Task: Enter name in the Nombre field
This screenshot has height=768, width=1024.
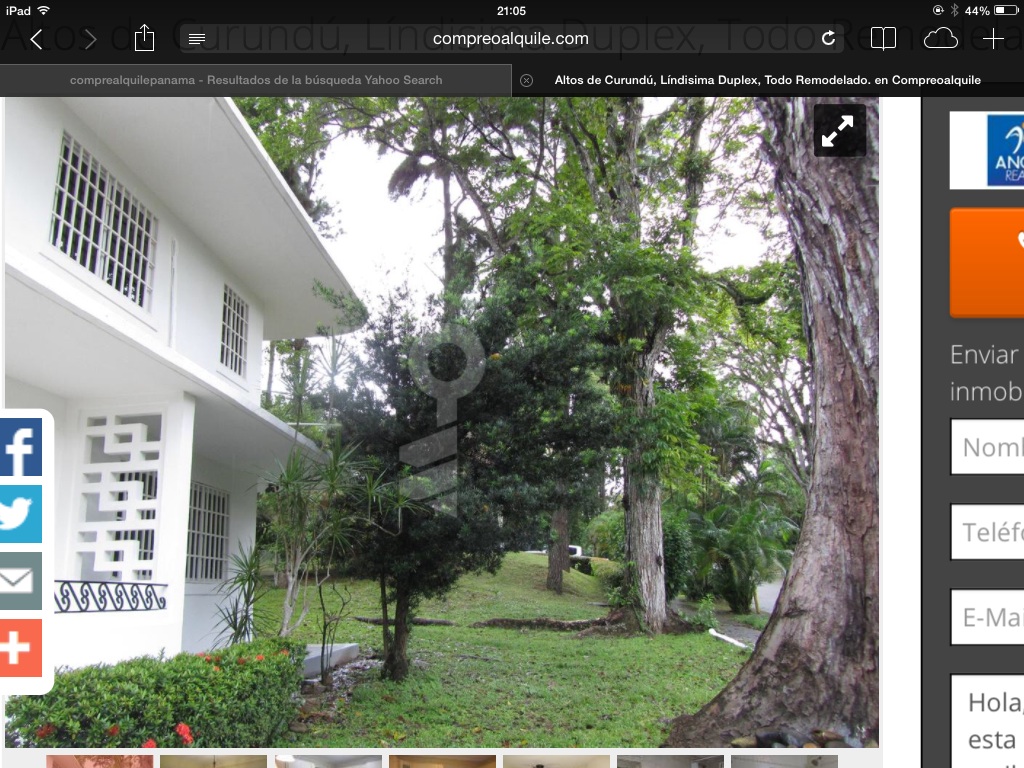Action: pos(987,446)
